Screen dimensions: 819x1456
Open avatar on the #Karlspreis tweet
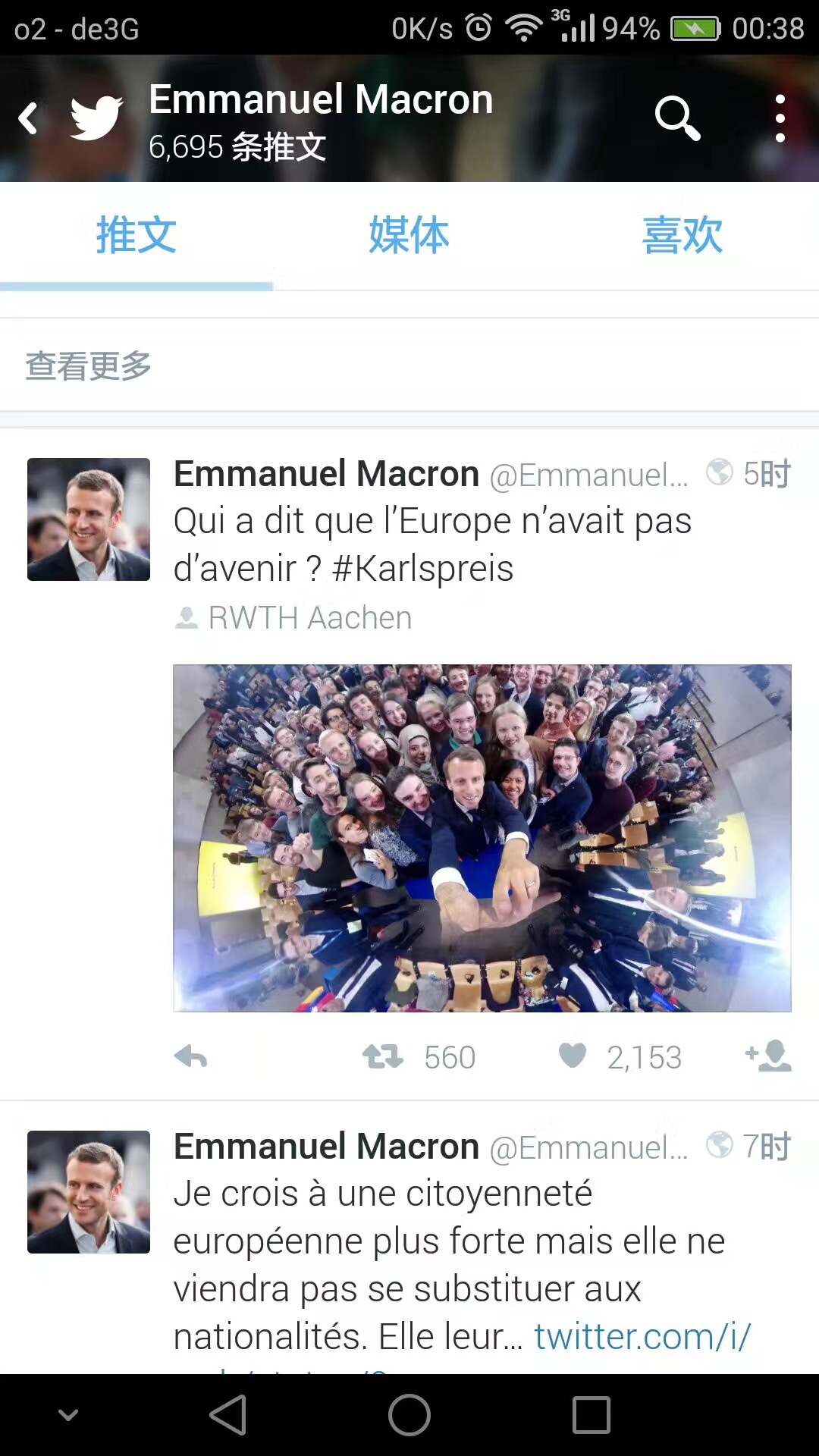click(89, 519)
